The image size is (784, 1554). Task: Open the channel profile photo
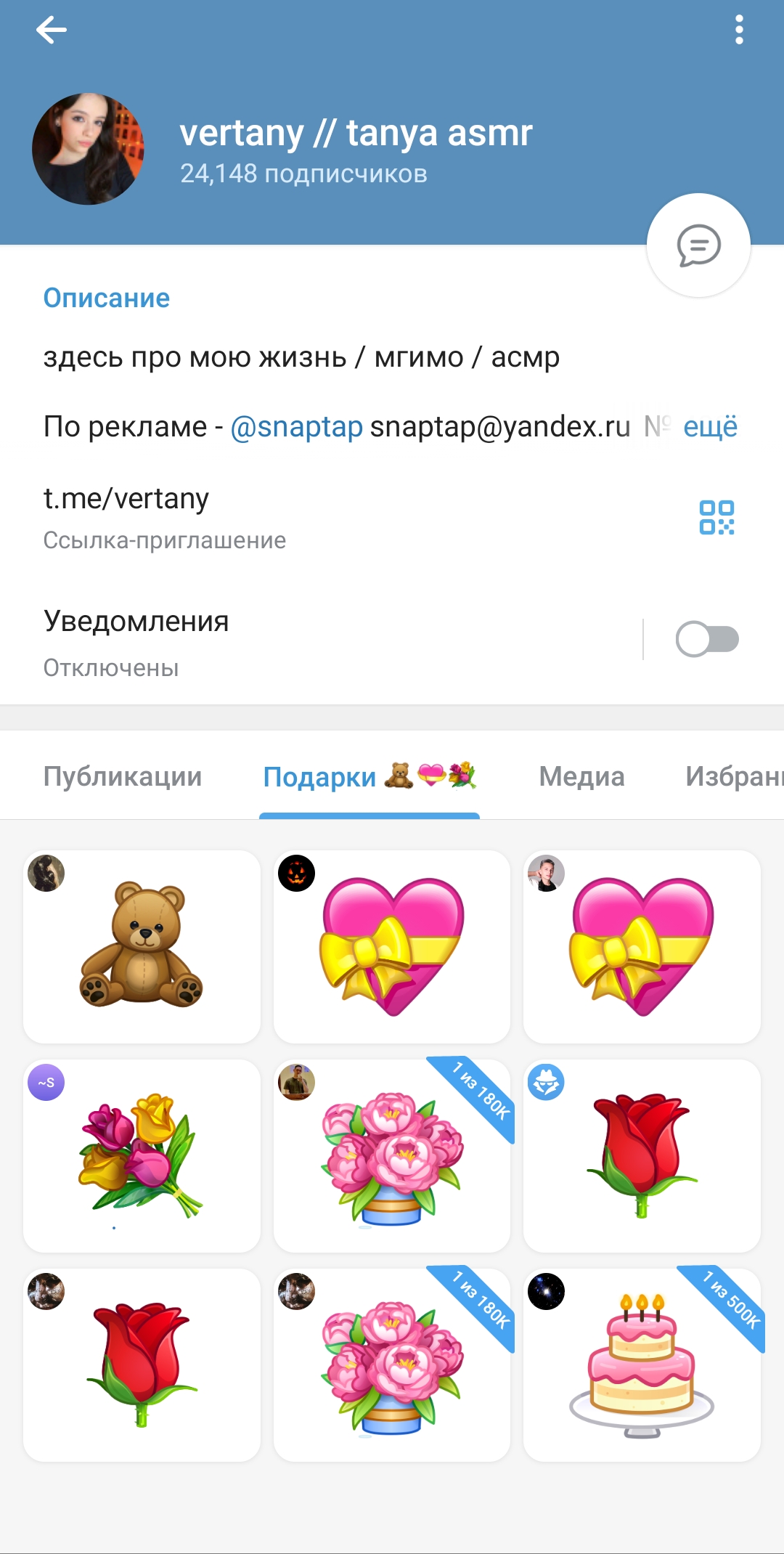88,149
